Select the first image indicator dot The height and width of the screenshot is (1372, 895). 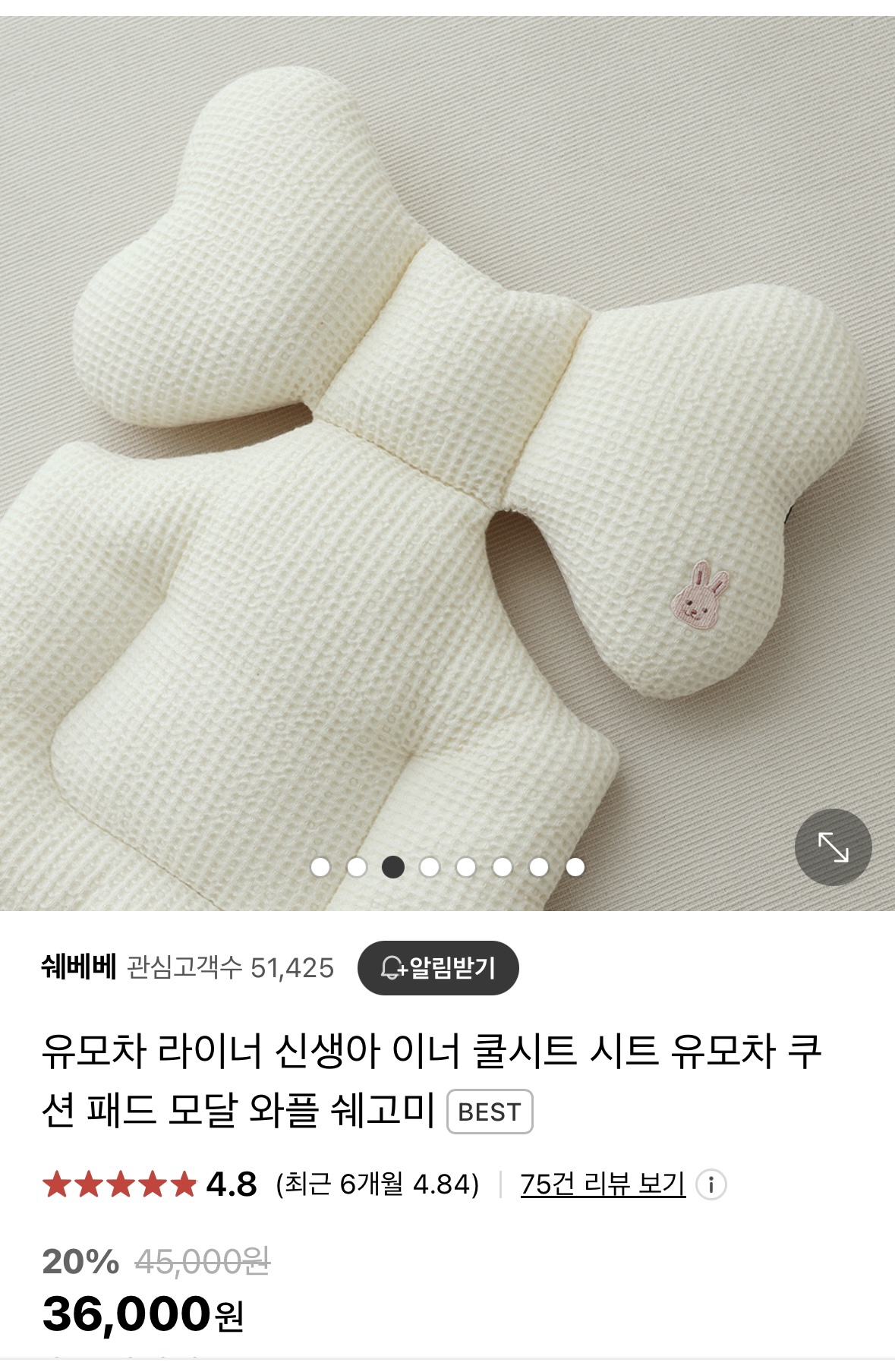320,867
